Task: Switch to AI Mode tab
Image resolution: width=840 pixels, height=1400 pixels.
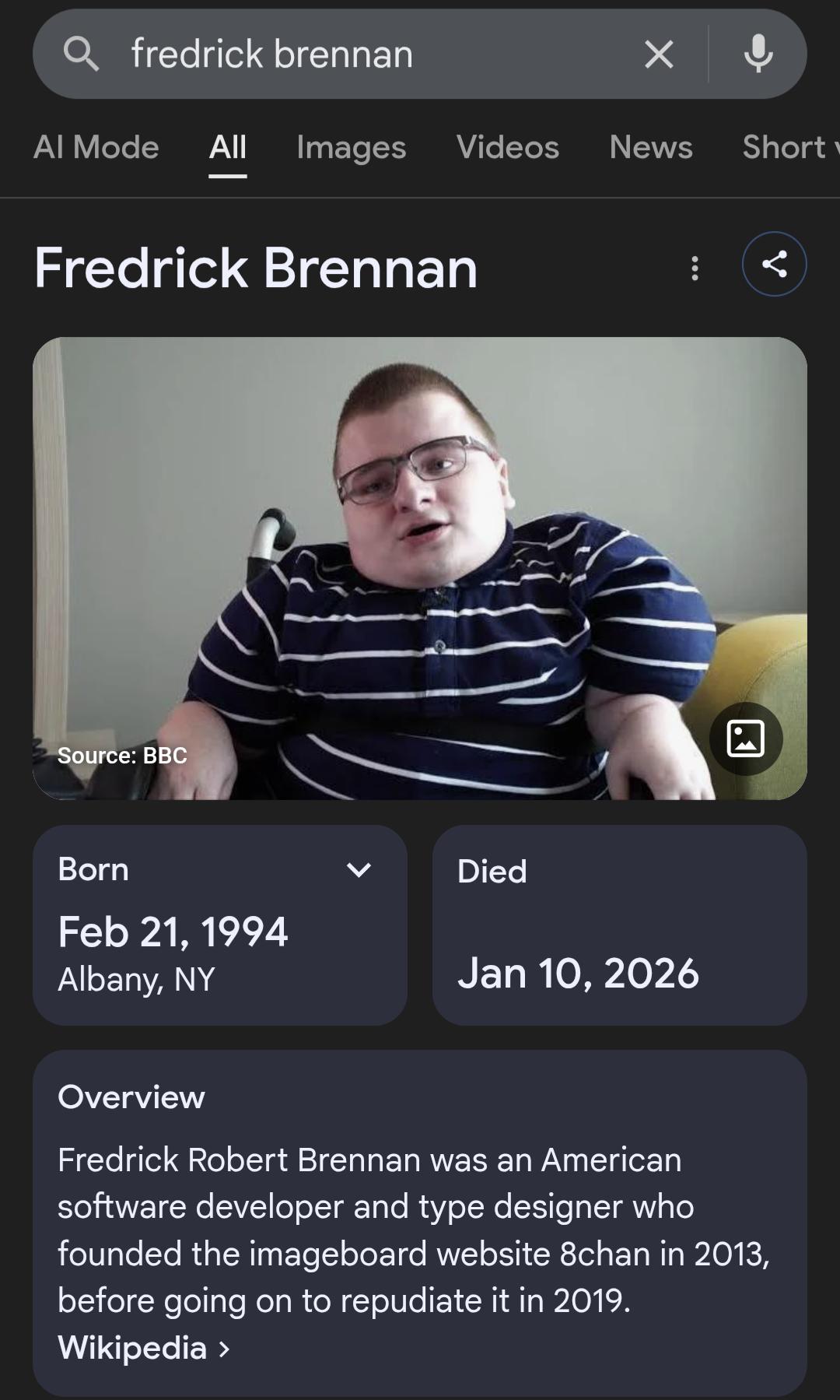Action: tap(96, 147)
